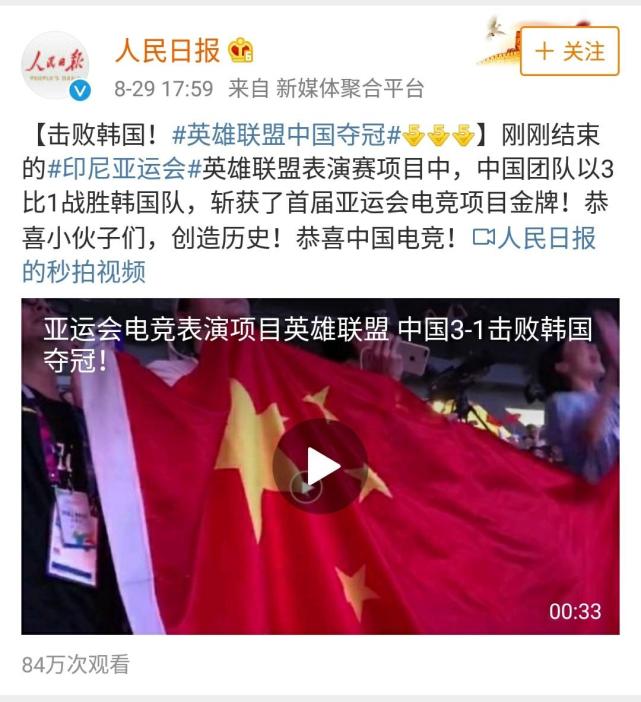Follow 人民日报 with the 关注 button
This screenshot has width=641, height=702.
(x=569, y=51)
